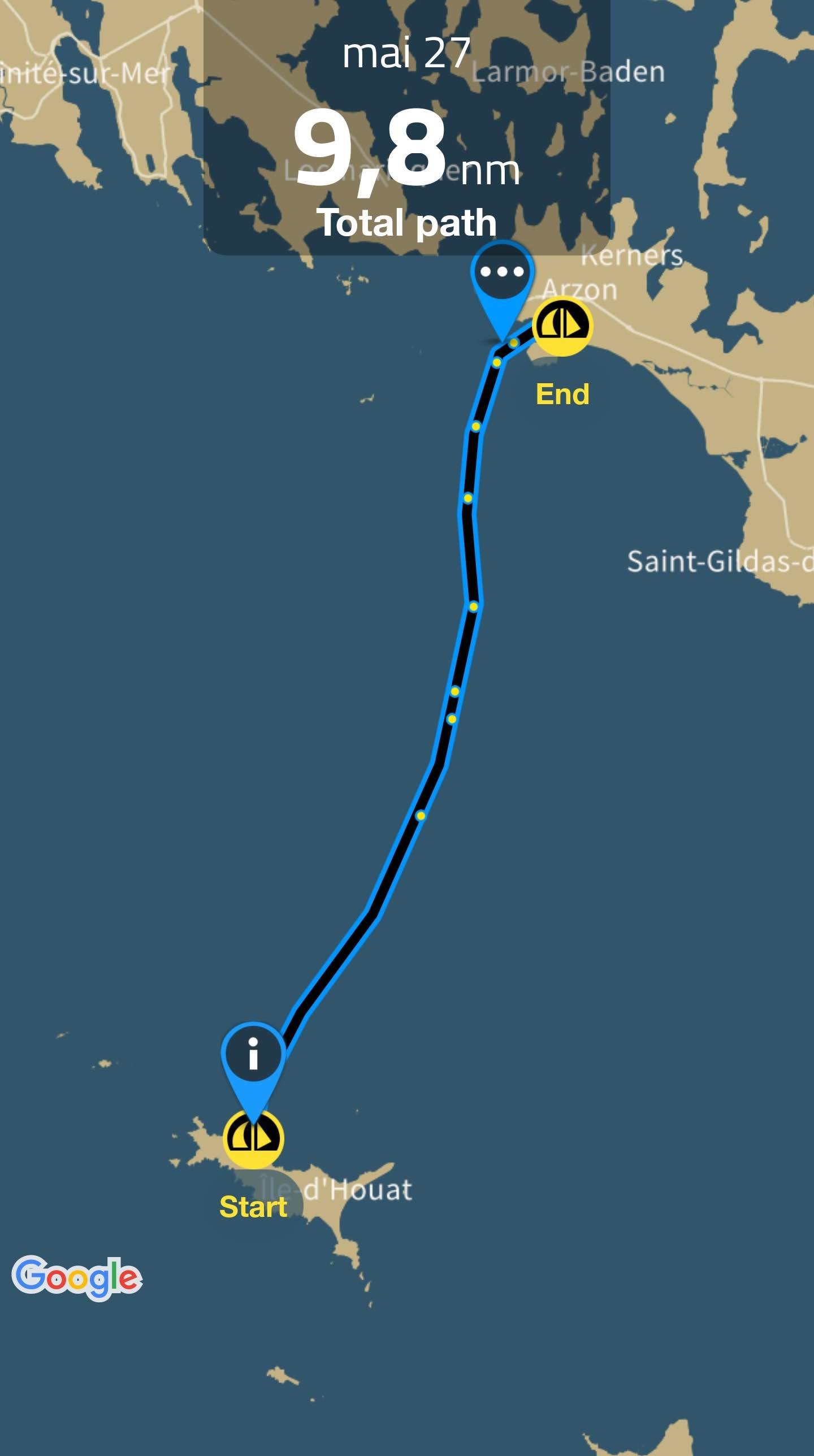Select the Start sailboat marker
This screenshot has width=814, height=1456.
tap(253, 1138)
